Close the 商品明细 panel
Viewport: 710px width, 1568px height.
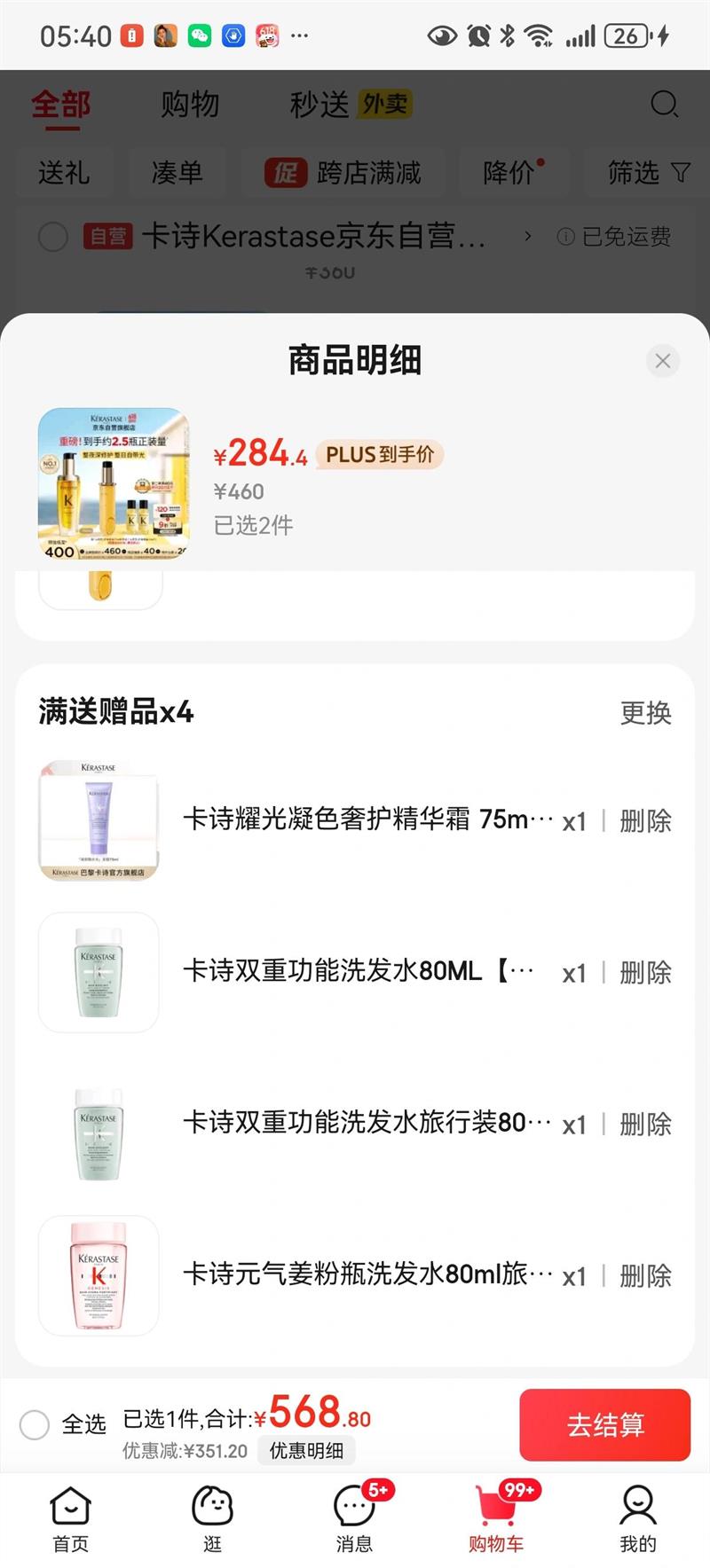(662, 361)
